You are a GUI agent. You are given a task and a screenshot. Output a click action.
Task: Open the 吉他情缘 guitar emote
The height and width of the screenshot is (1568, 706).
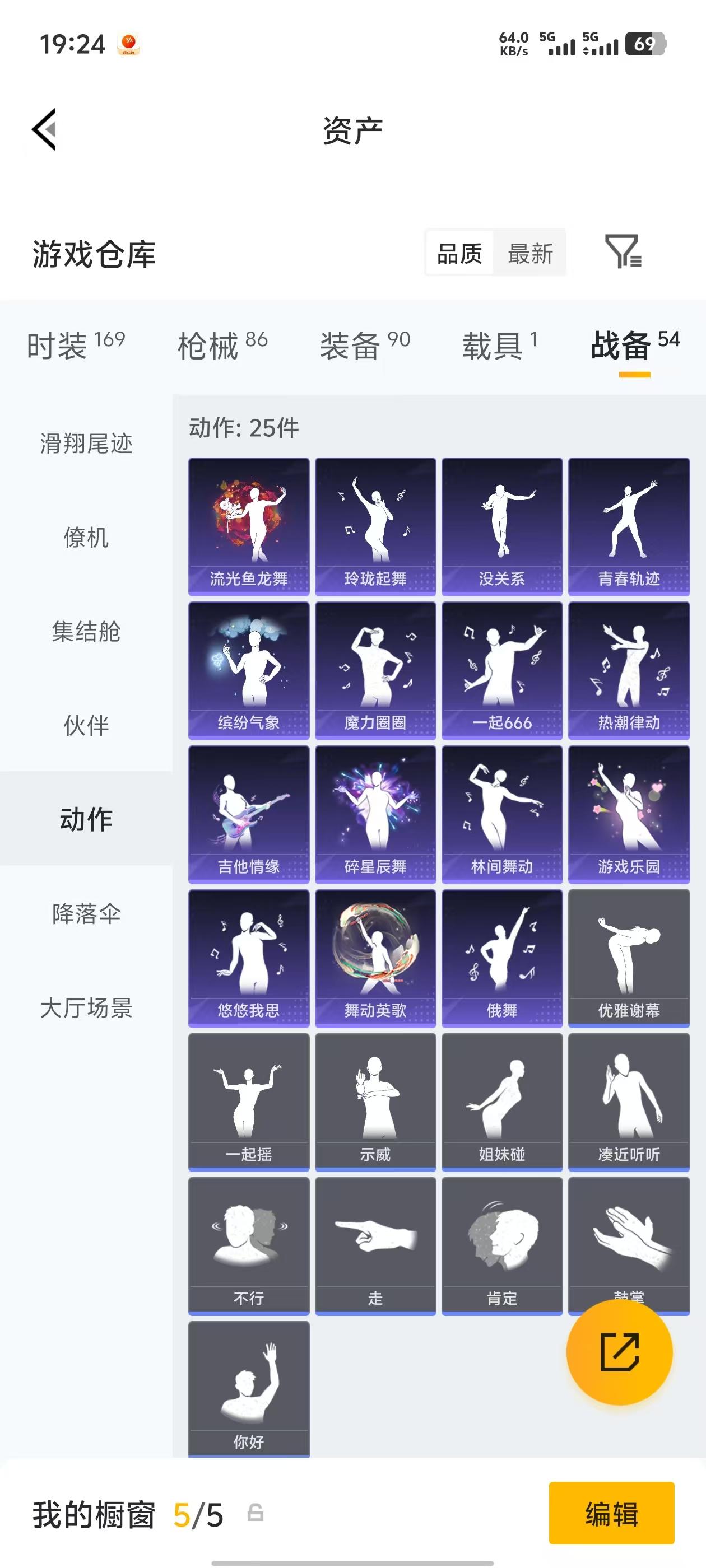click(x=247, y=813)
